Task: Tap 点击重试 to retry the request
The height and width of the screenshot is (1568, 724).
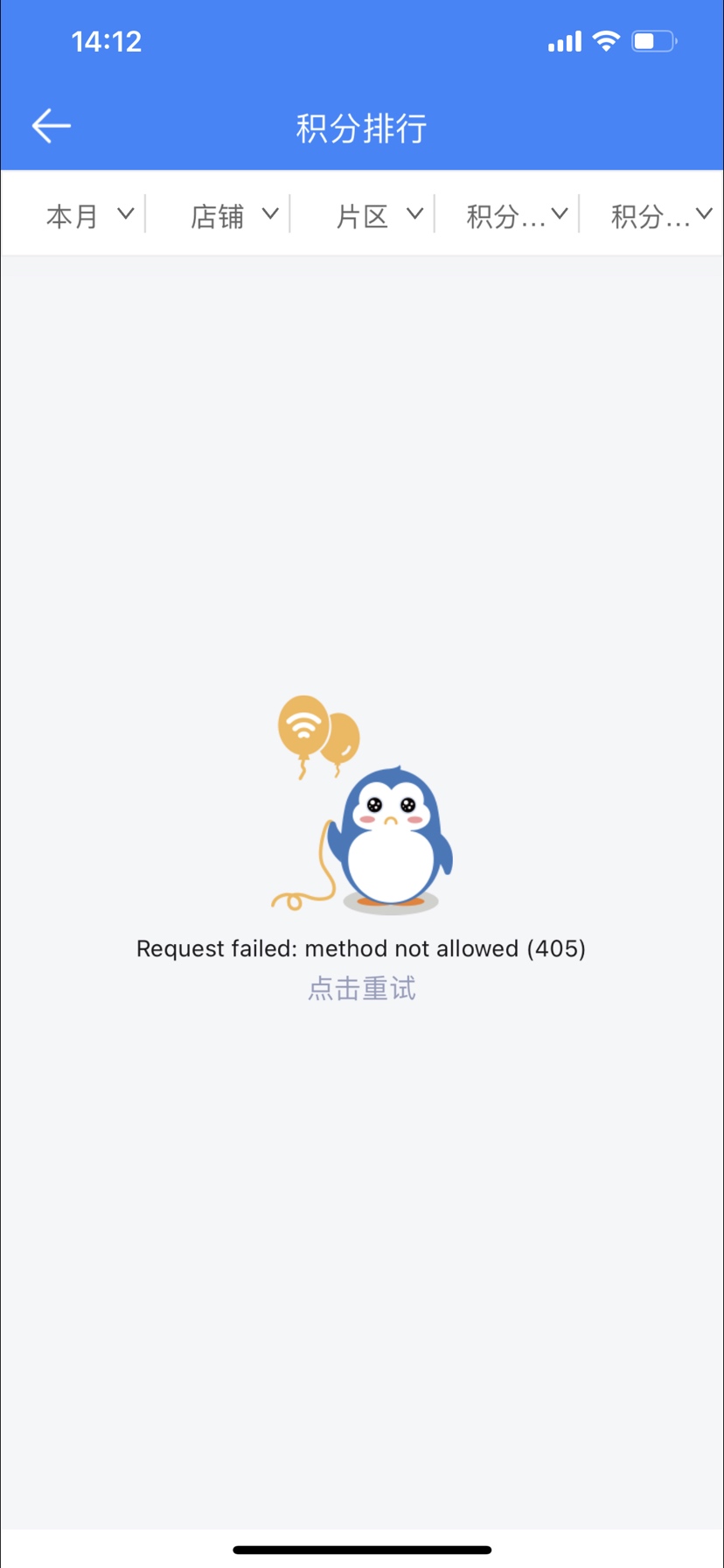Action: coord(361,989)
